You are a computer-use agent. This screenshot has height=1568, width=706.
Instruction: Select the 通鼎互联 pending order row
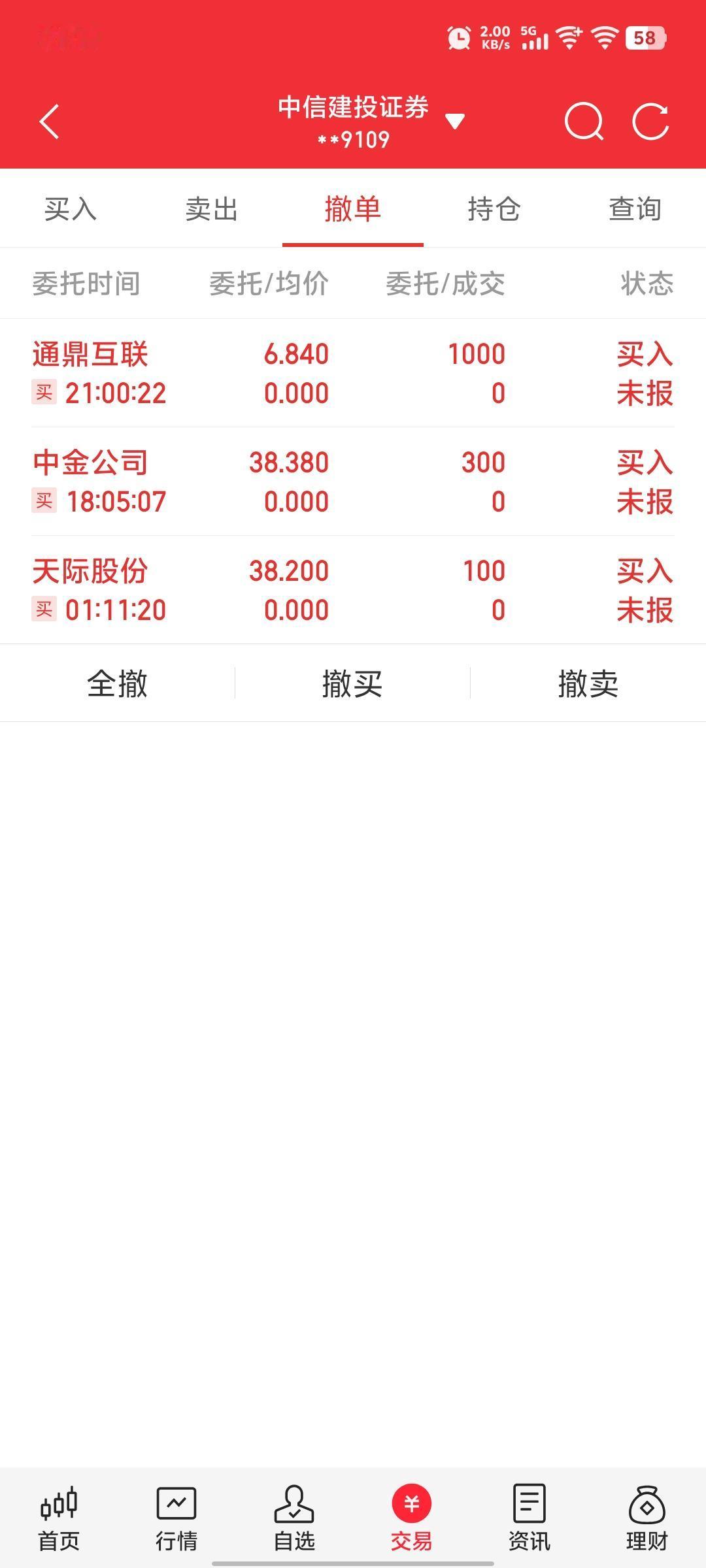[353, 372]
